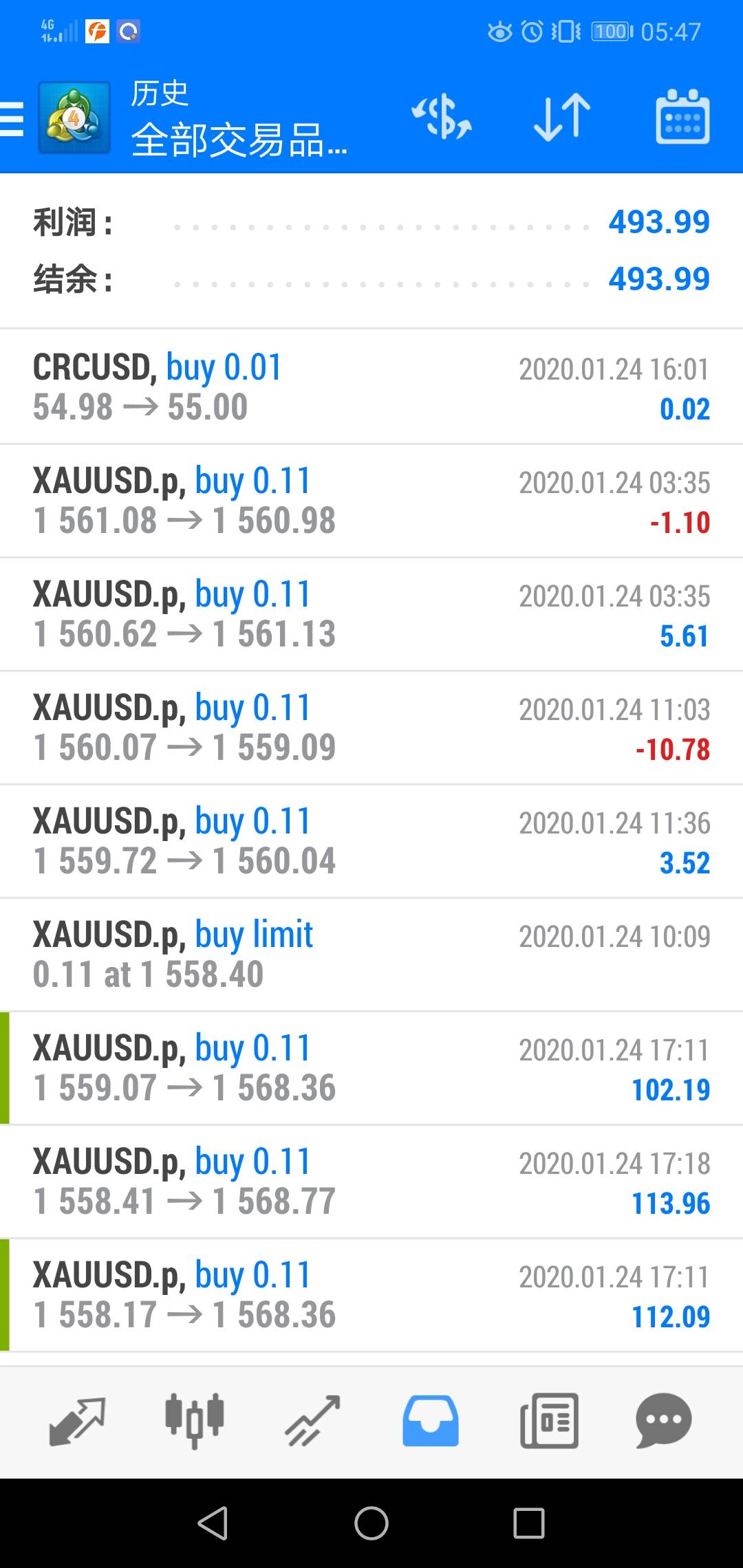
Task: Return to the system home screen
Action: pos(371,1523)
